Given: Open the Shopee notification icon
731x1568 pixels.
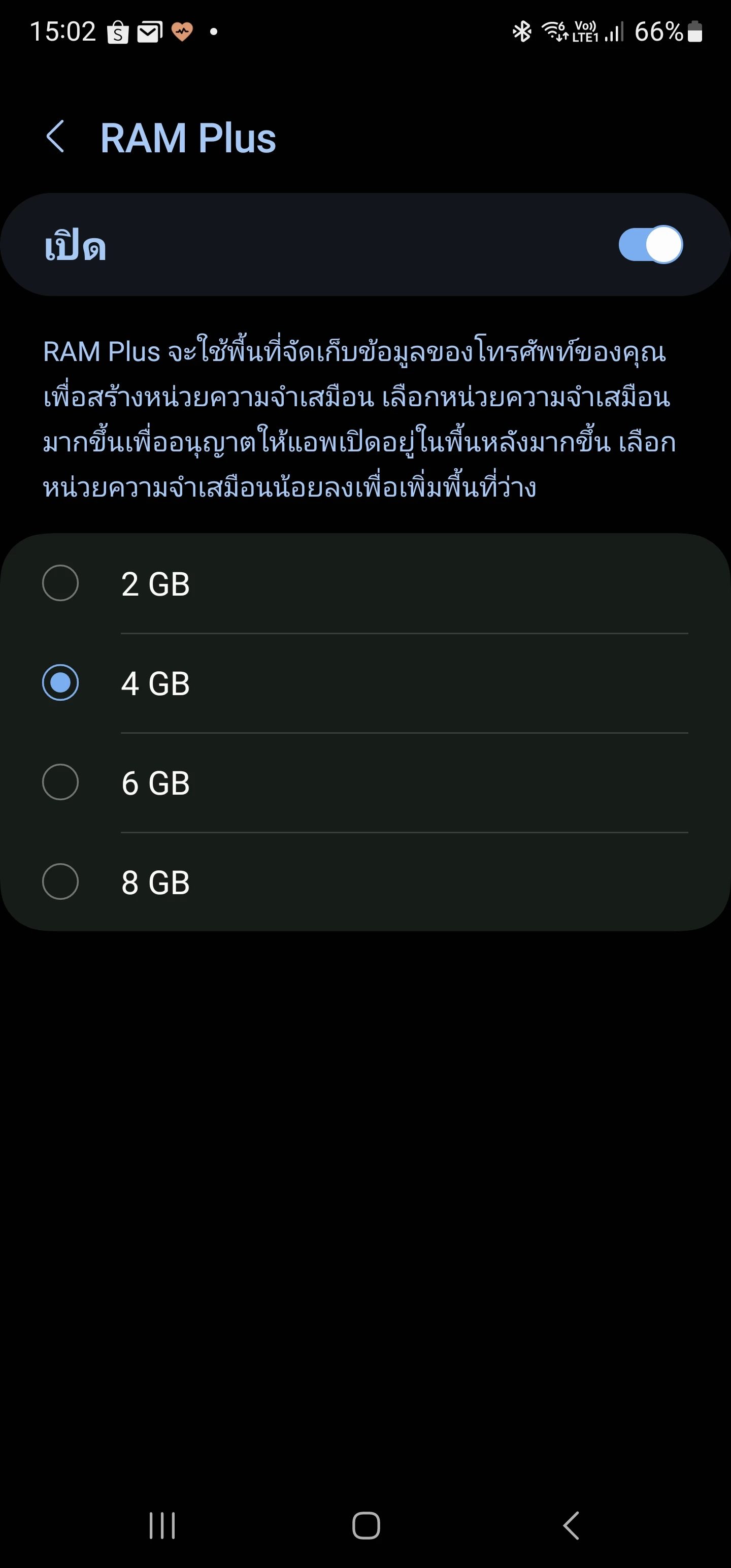Looking at the screenshot, I should tap(119, 31).
